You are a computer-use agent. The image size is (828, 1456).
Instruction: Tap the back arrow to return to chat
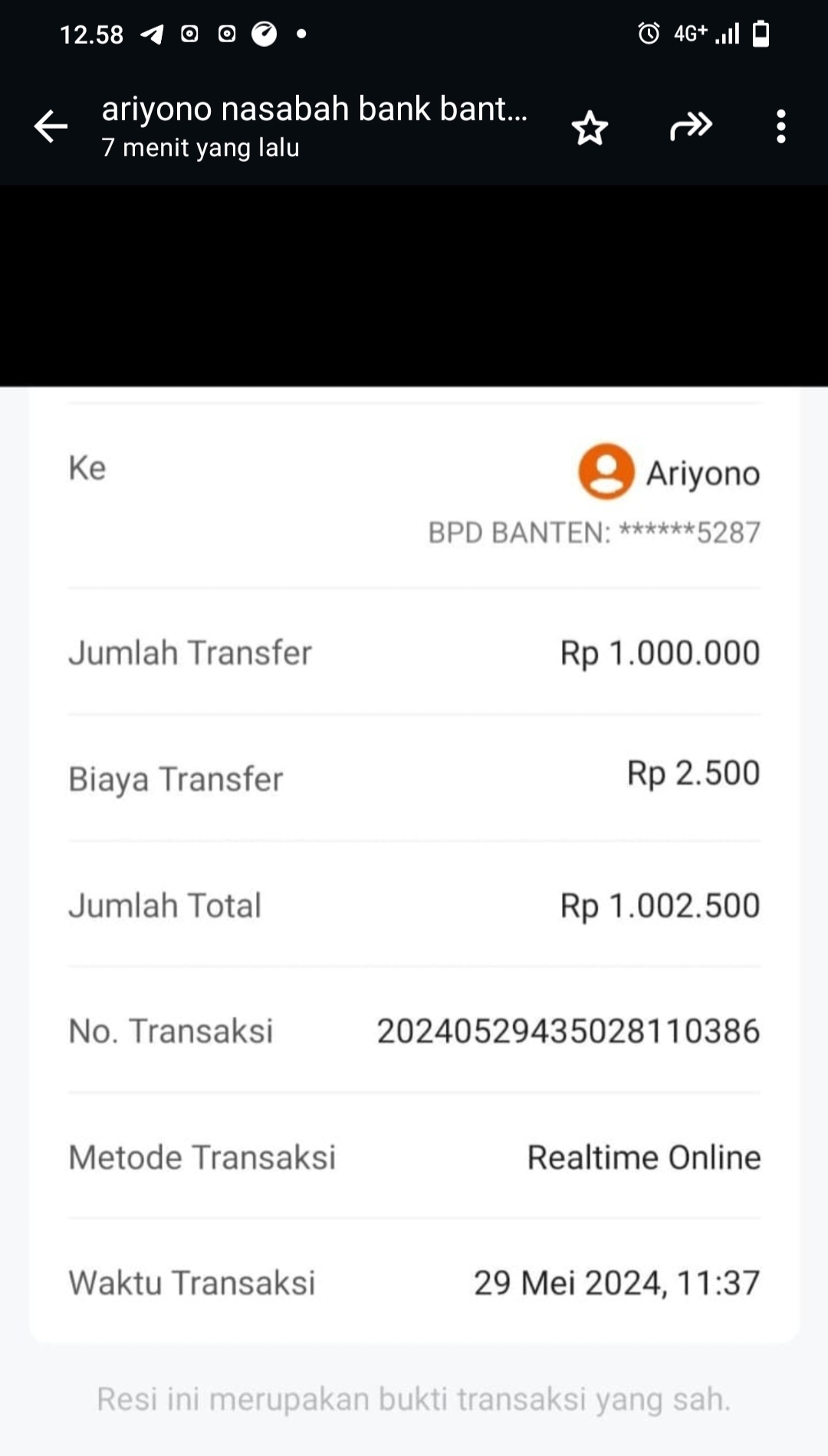point(49,125)
